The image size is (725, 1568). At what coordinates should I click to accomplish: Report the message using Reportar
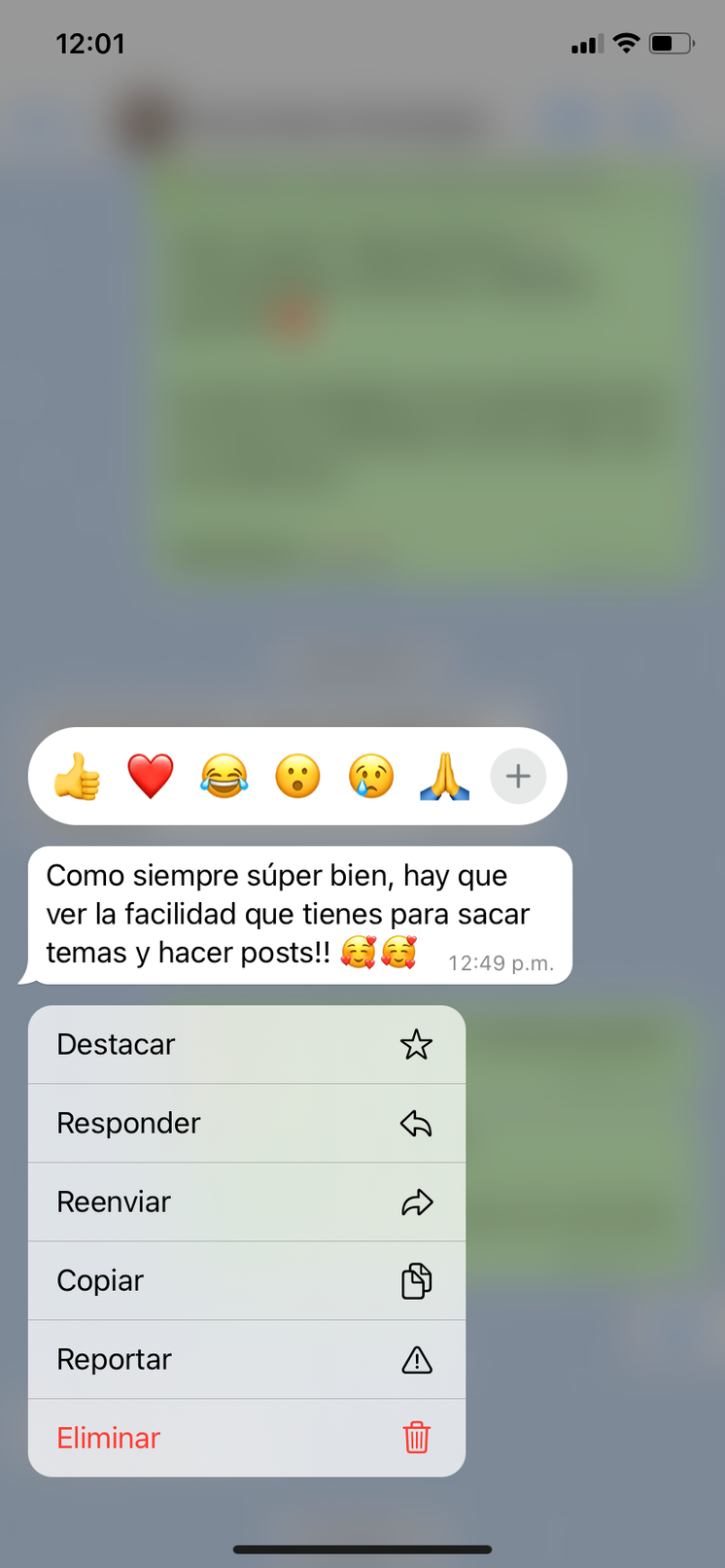click(x=247, y=1360)
